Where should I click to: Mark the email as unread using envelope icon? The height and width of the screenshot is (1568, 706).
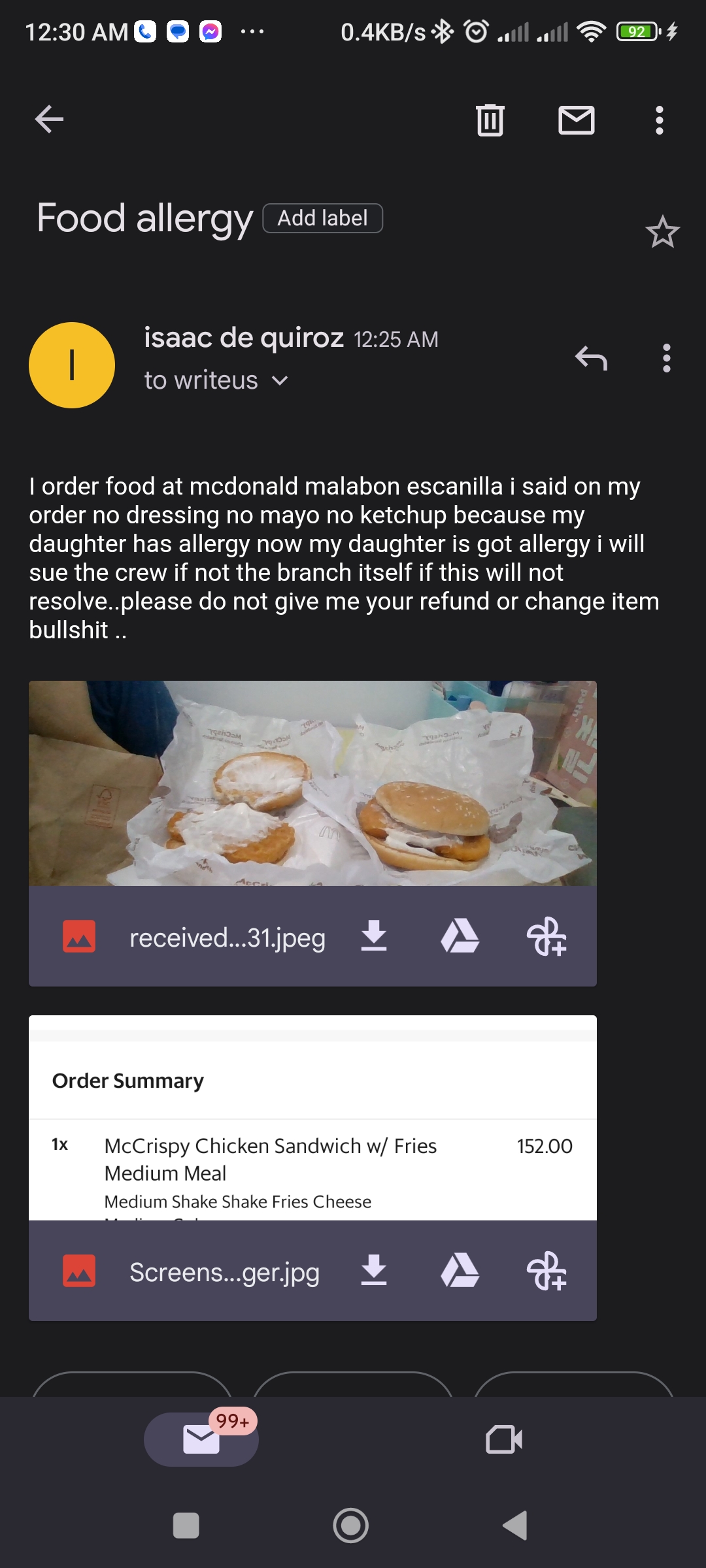[x=575, y=120]
